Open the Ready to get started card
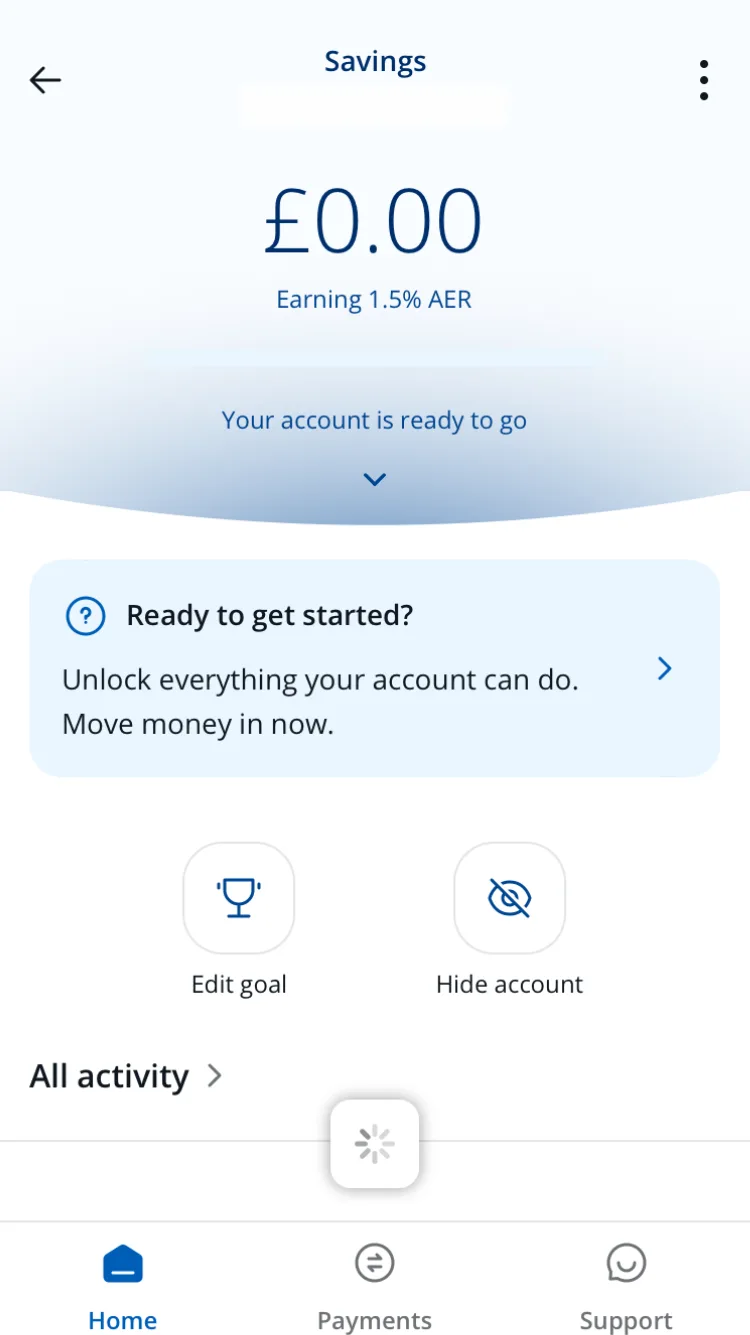Image resolution: width=750 pixels, height=1335 pixels. (x=374, y=668)
